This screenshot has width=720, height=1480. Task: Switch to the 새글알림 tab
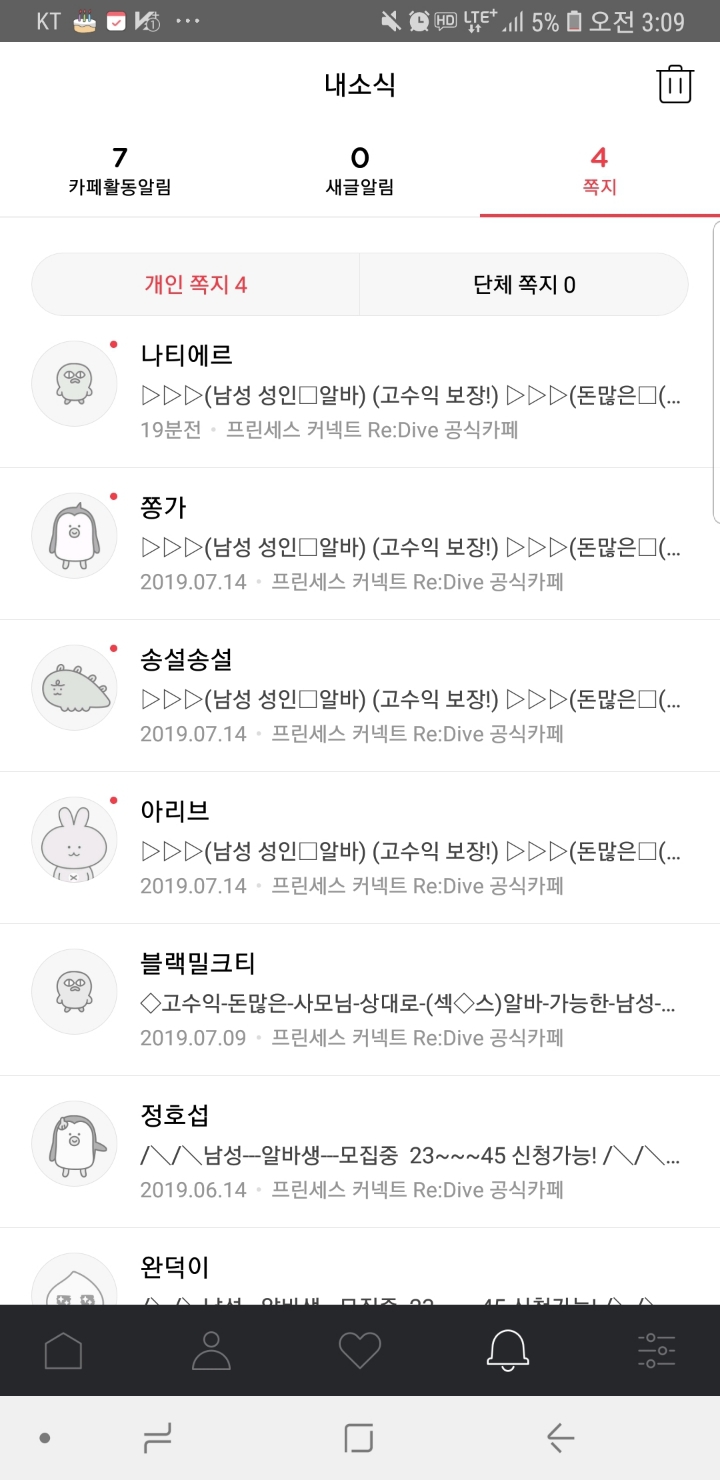[x=360, y=168]
